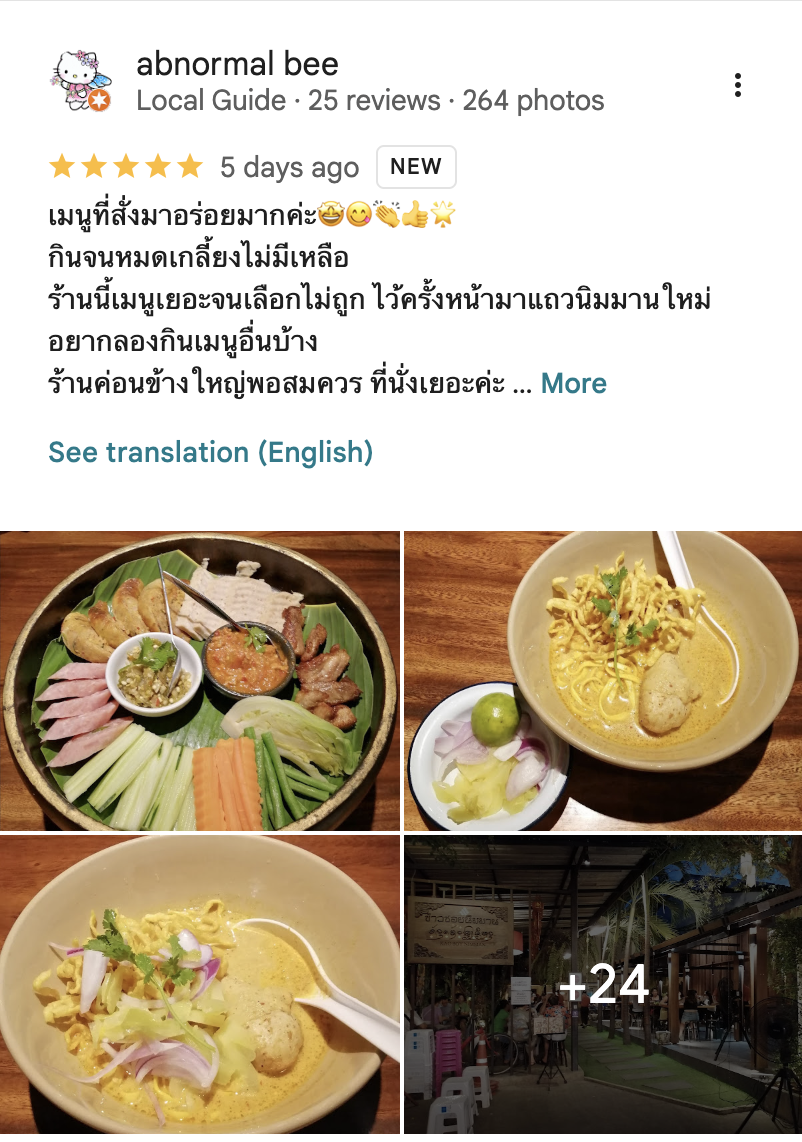802x1142 pixels.
Task: Tap See translation (English)
Action: pos(210,452)
